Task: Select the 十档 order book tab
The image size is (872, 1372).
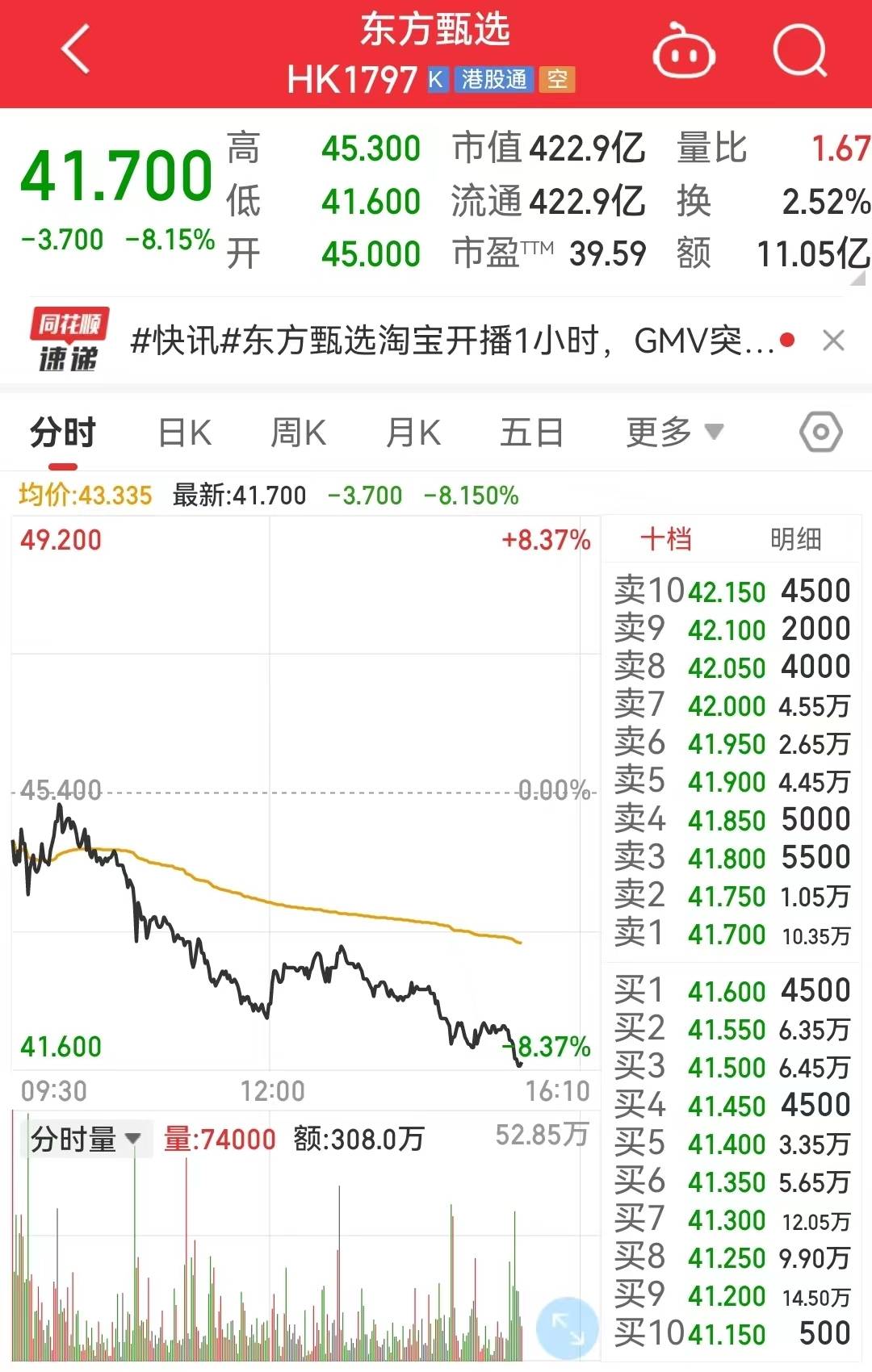Action: coord(666,538)
